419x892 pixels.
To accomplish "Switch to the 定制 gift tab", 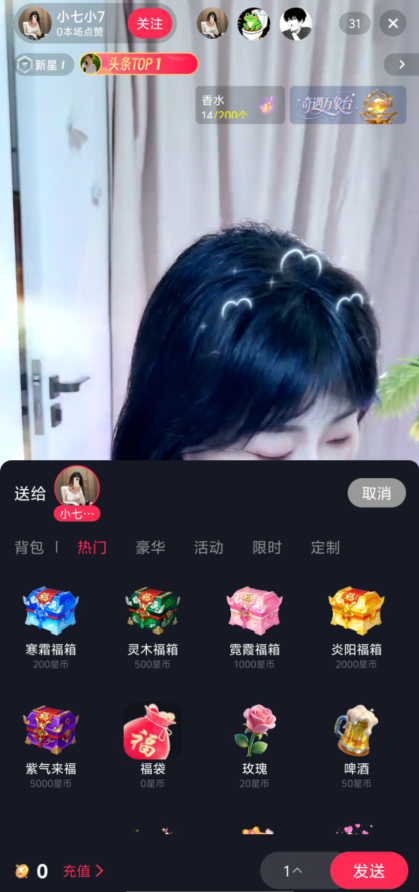I will pos(325,547).
